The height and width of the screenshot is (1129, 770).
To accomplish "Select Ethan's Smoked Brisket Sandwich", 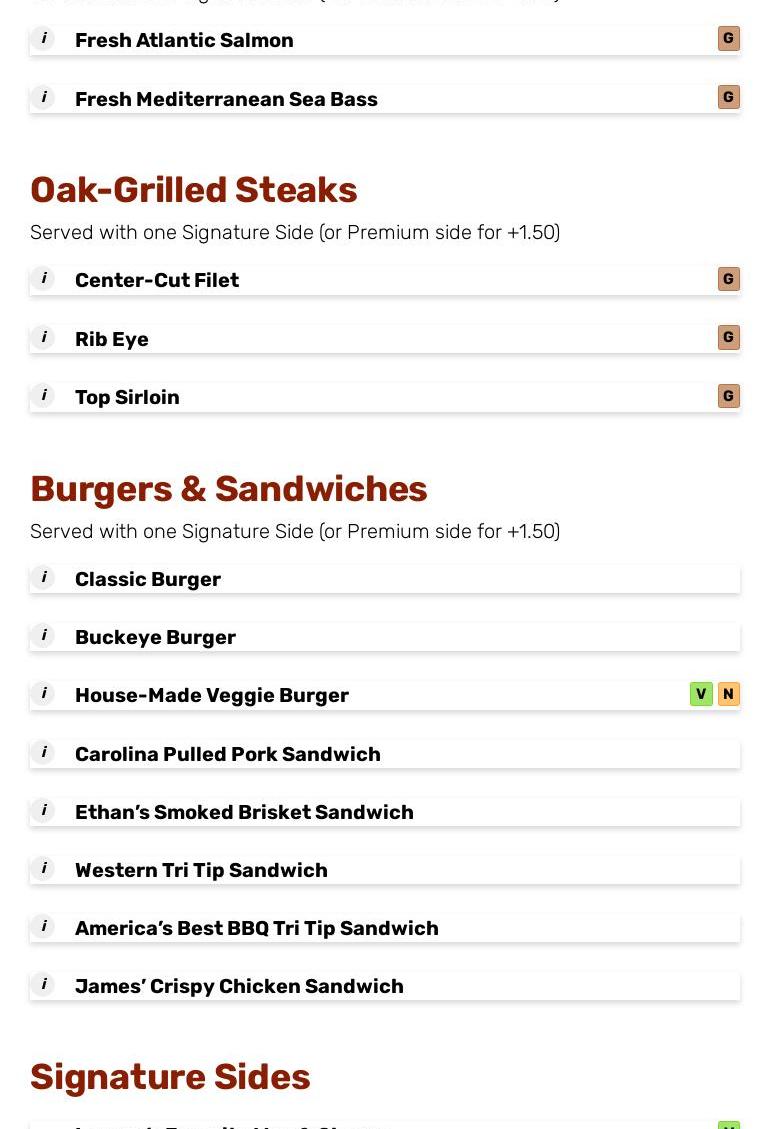I will 244,812.
